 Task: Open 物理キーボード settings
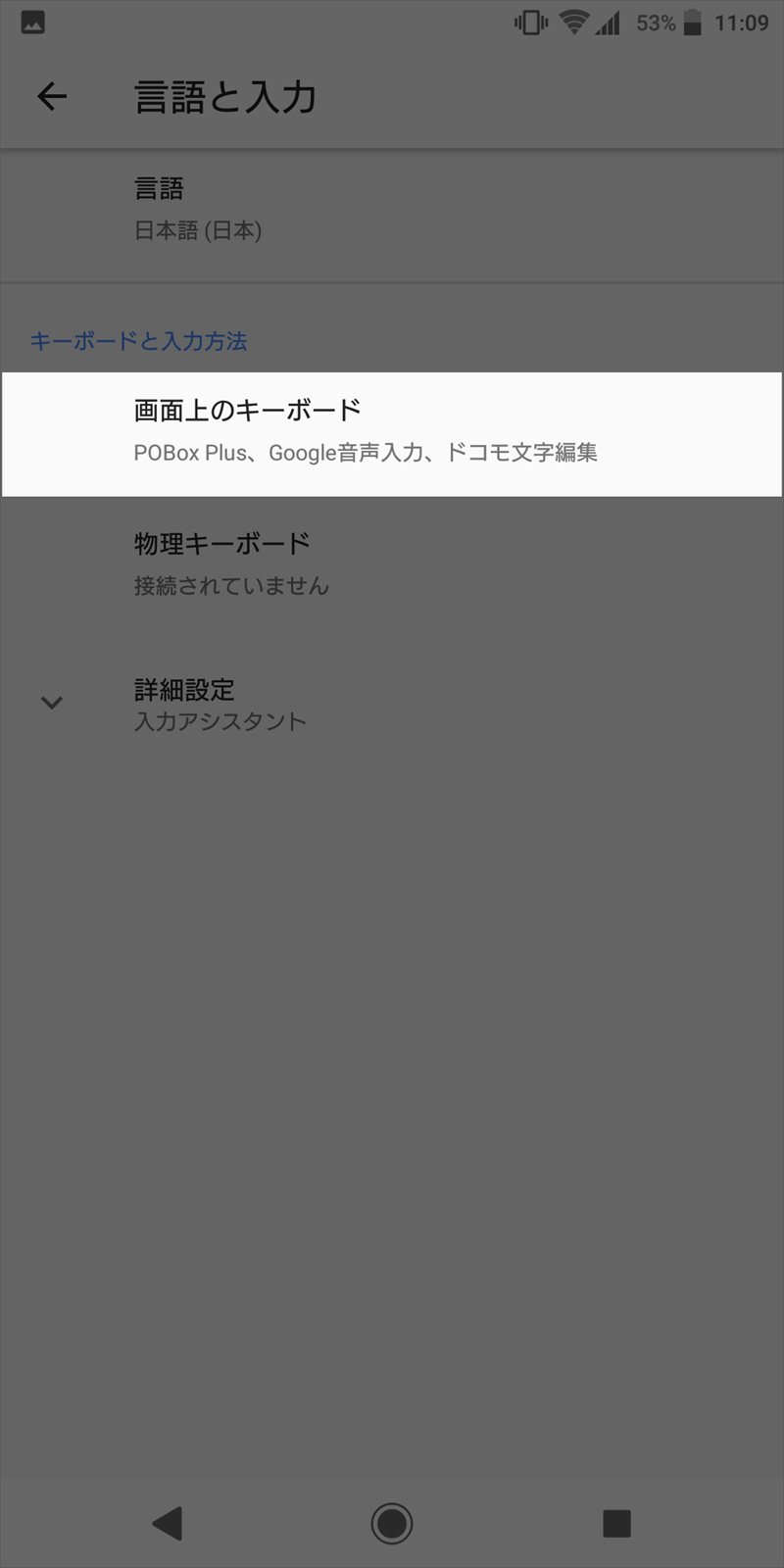point(392,564)
